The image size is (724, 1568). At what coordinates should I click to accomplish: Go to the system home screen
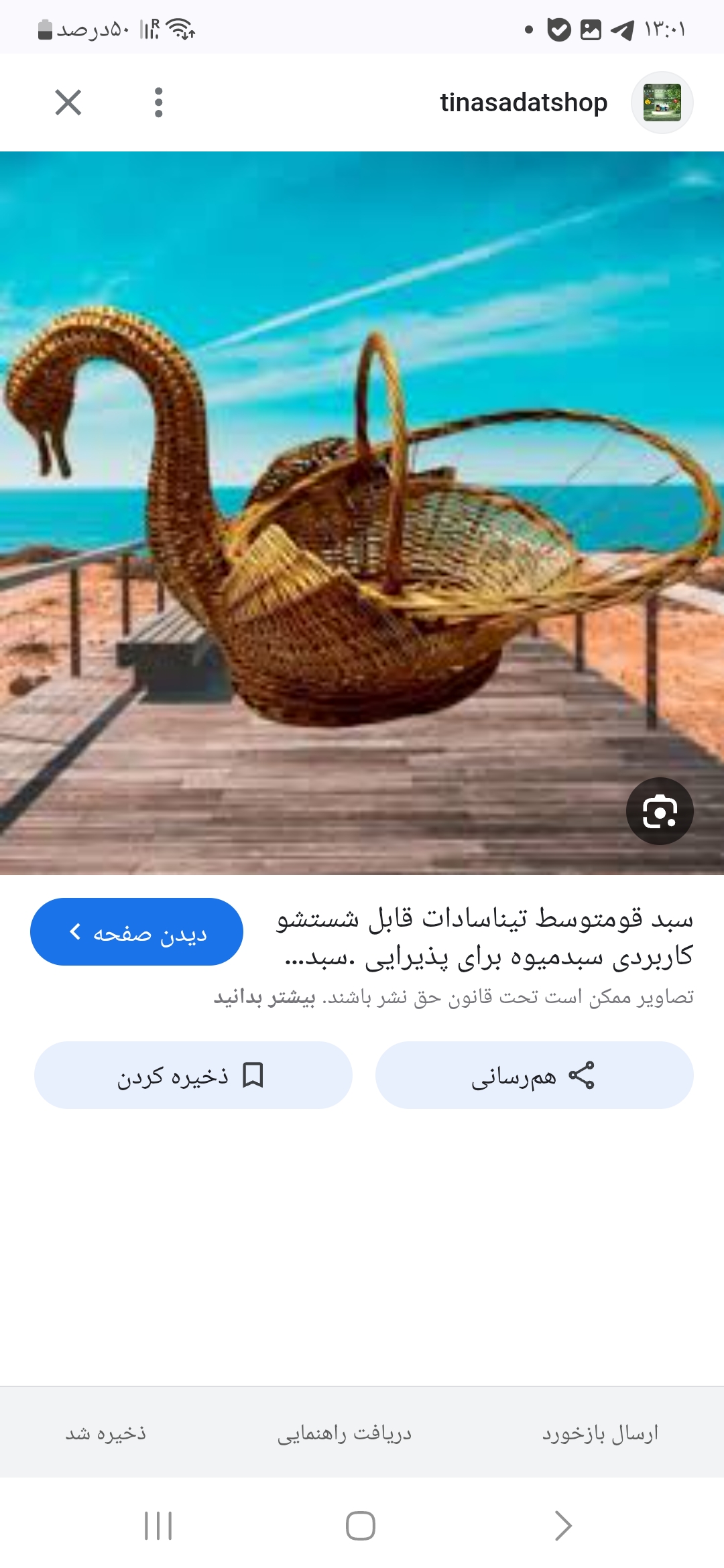[361, 1526]
